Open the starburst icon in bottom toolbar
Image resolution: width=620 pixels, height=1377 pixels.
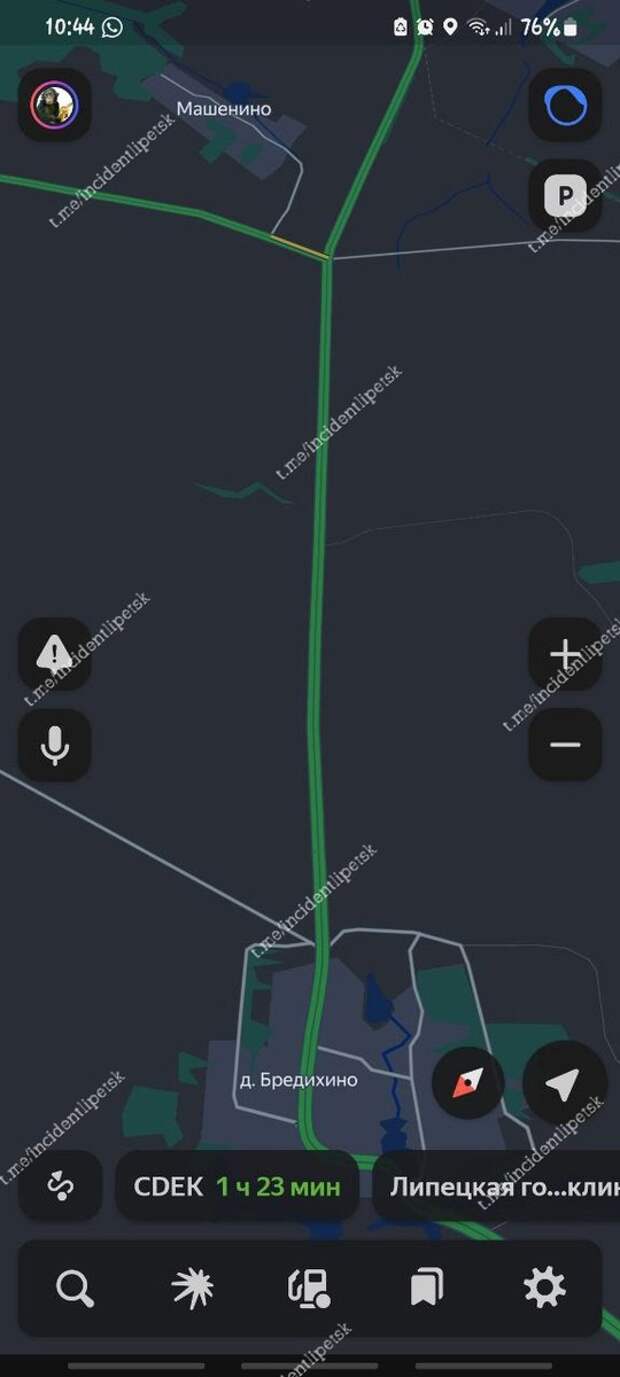192,1289
